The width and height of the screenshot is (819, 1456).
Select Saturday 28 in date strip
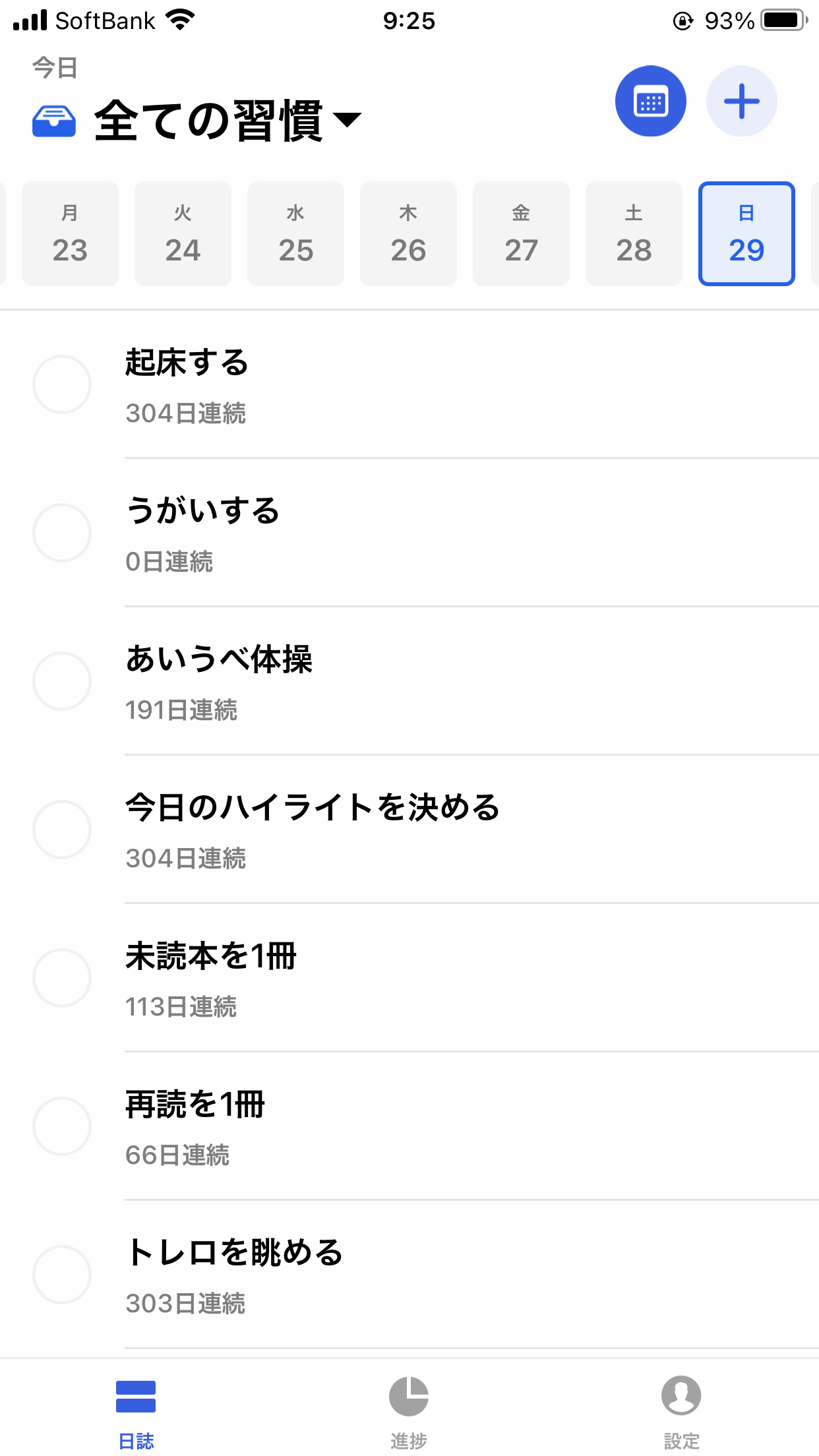(634, 234)
